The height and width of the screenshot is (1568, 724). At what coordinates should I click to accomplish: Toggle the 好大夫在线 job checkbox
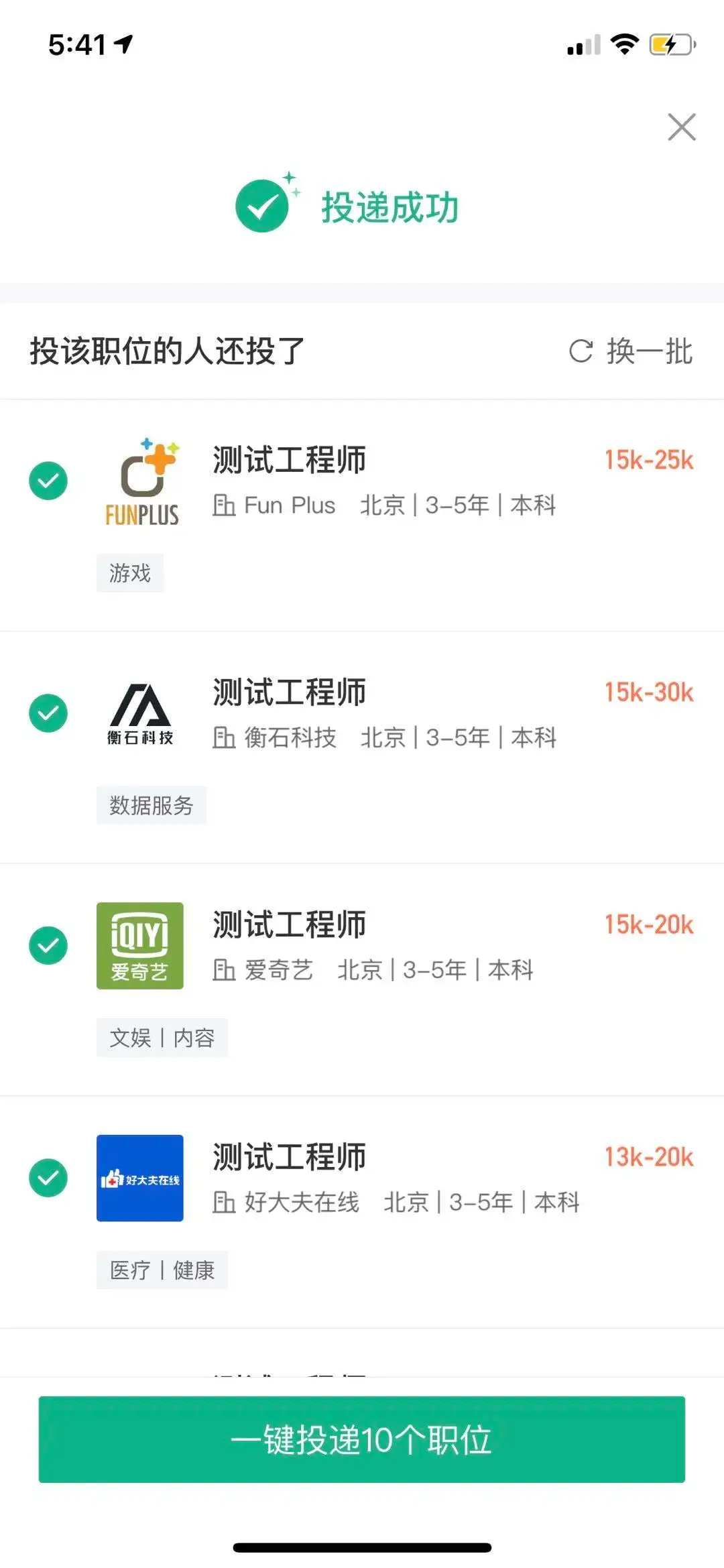(x=48, y=1177)
